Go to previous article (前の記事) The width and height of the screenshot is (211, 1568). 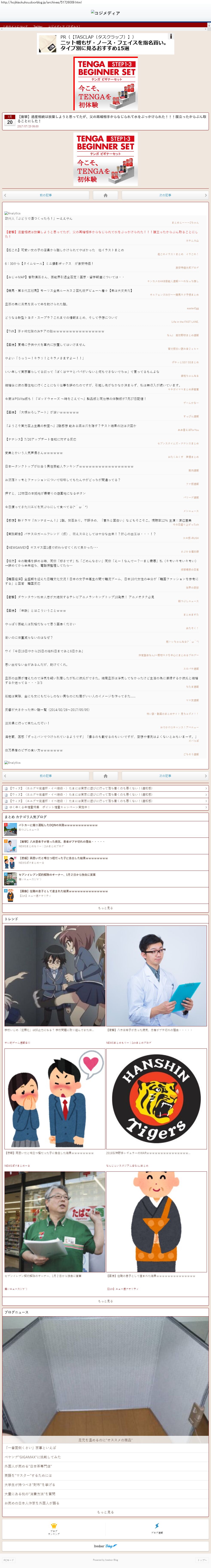[46, 195]
